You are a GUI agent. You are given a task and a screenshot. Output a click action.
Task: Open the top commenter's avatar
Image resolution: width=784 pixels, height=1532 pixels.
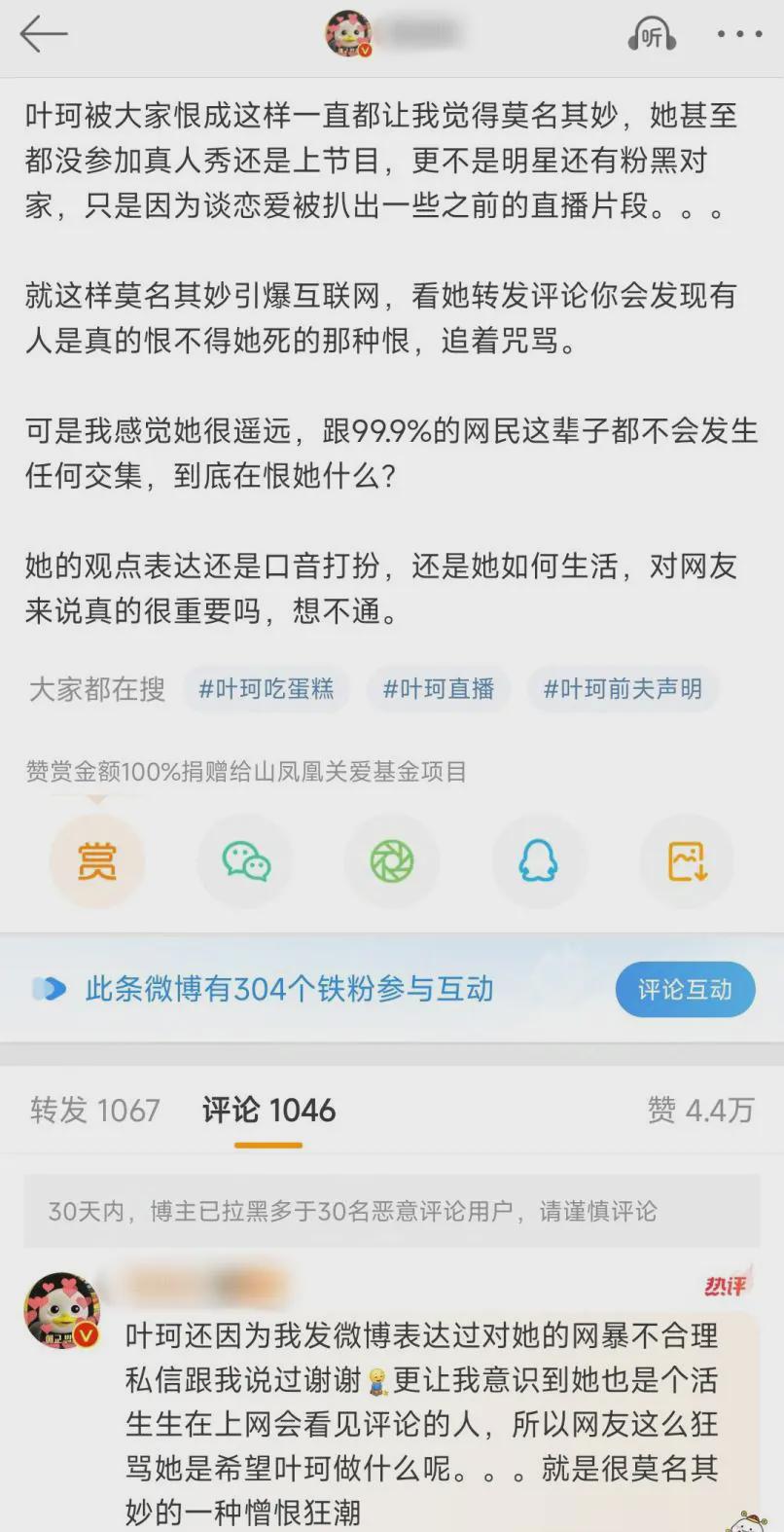pos(62,1311)
